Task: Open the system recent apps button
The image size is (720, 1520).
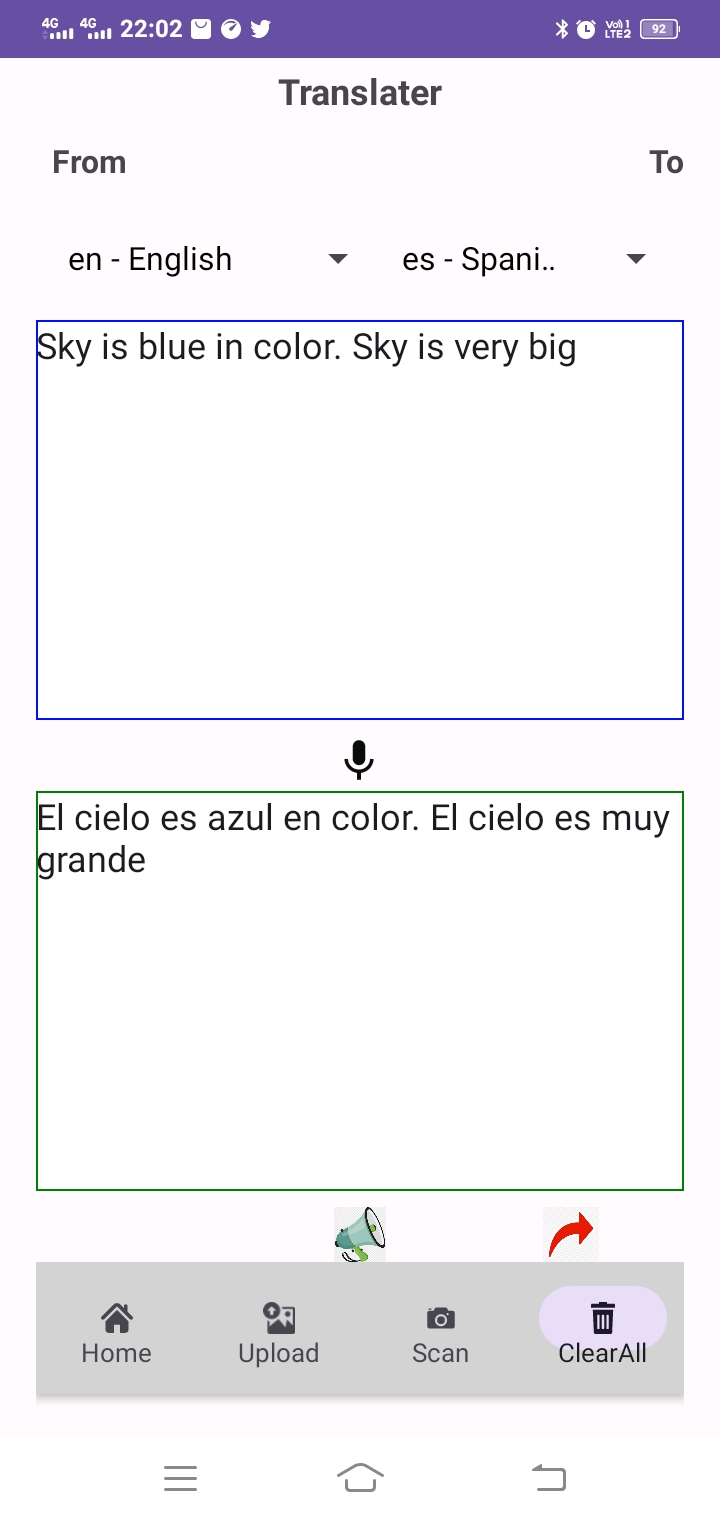Action: [x=180, y=1478]
